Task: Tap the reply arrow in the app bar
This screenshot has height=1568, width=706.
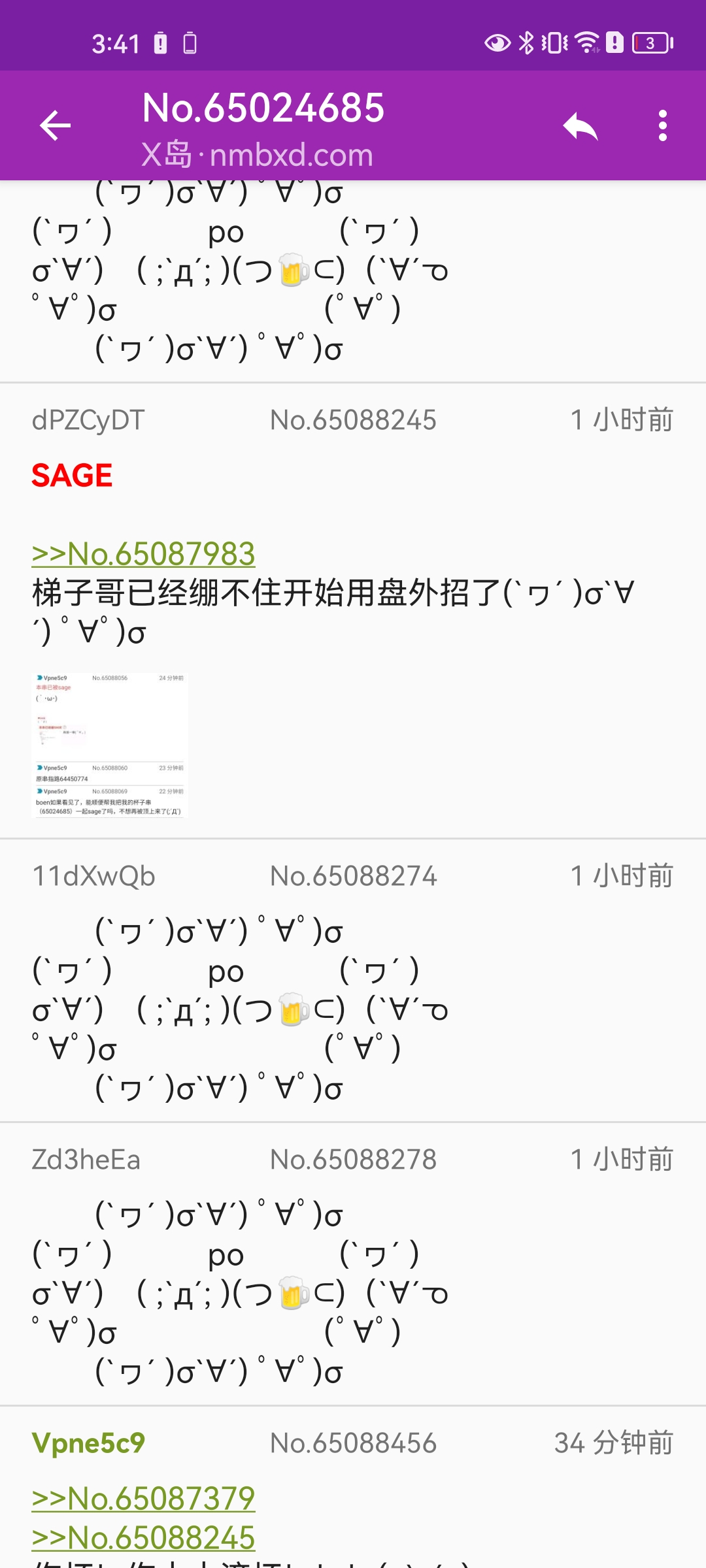Action: [580, 125]
